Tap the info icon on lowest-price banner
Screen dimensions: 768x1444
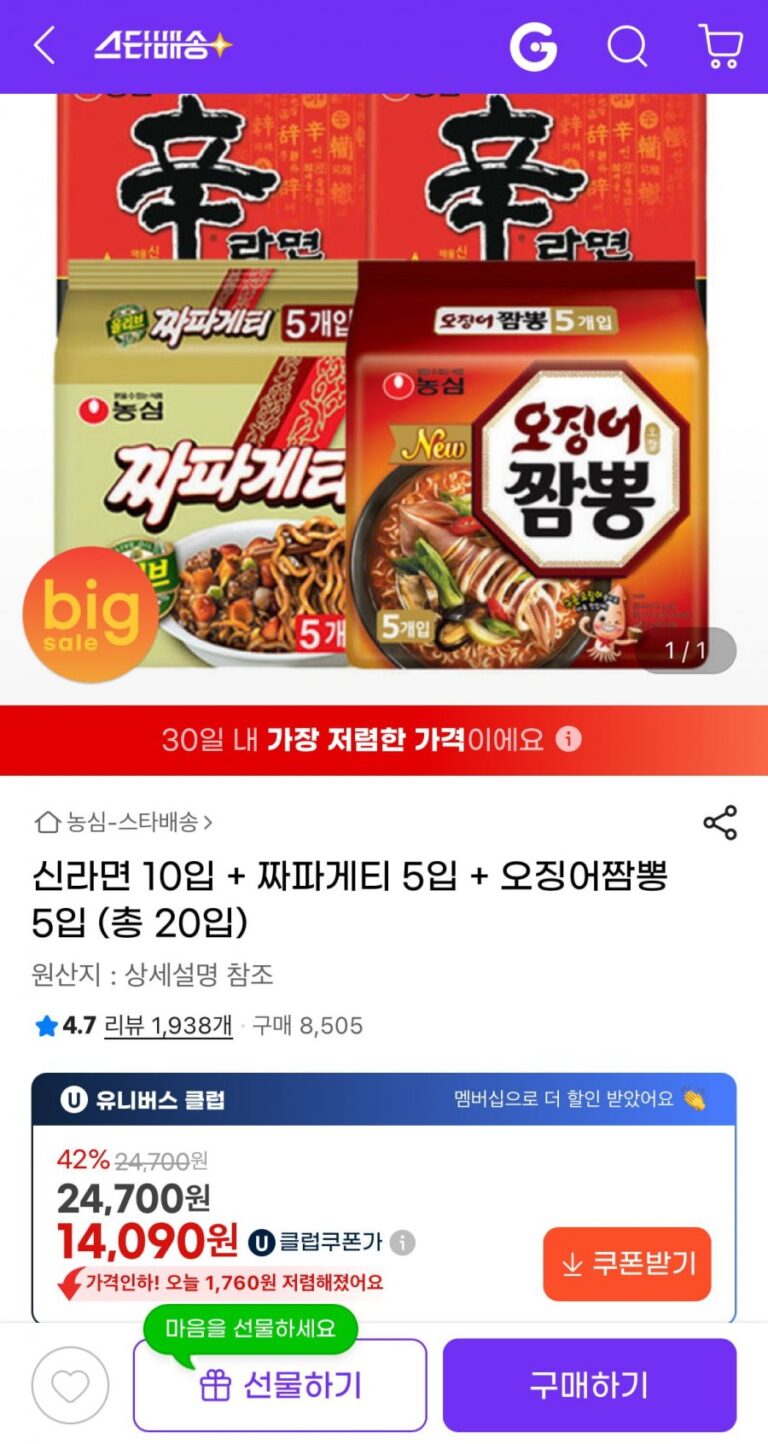click(568, 739)
